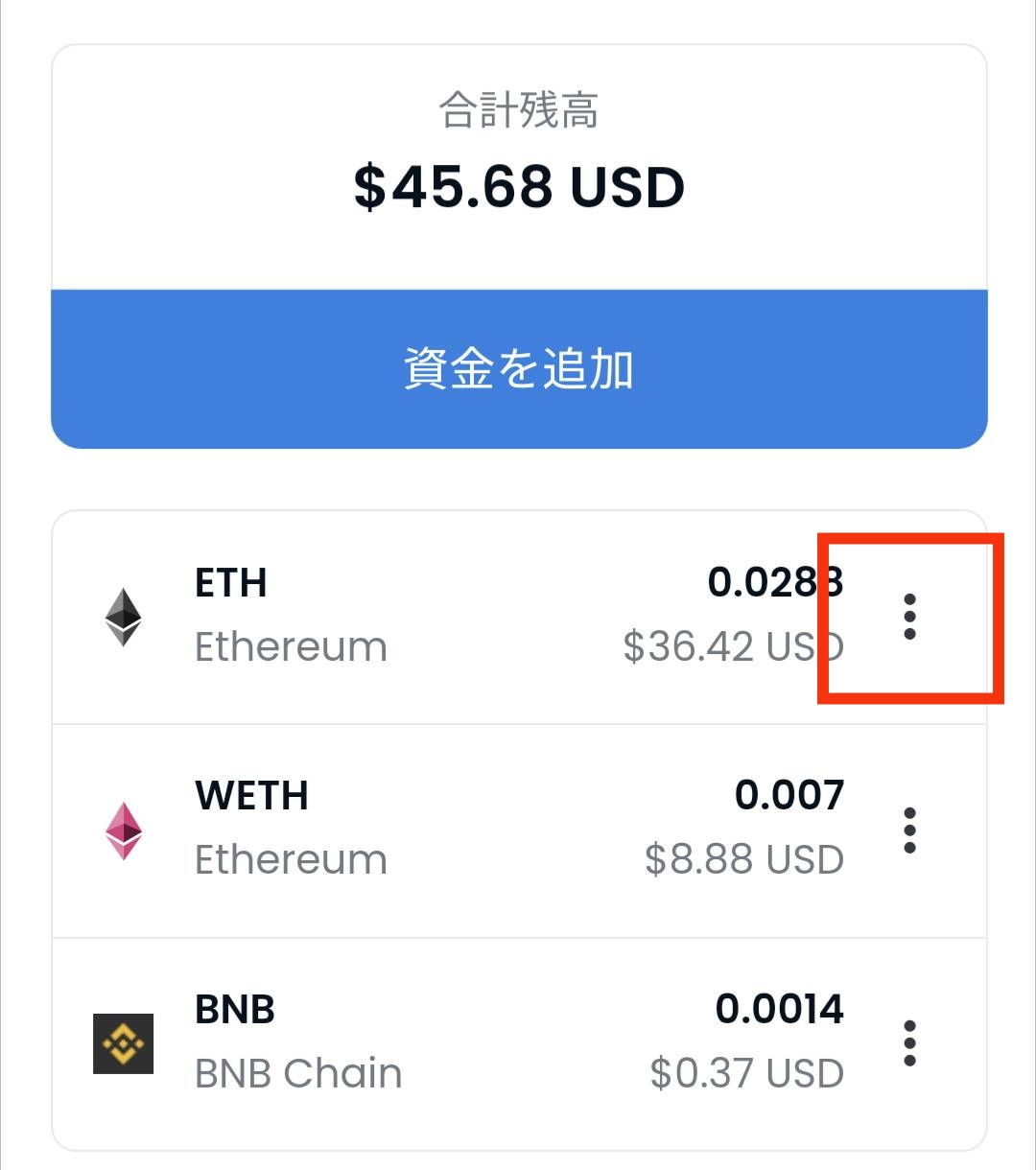The image size is (1036, 1170).
Task: Click the total balance $45.68 USD
Action: [x=518, y=187]
